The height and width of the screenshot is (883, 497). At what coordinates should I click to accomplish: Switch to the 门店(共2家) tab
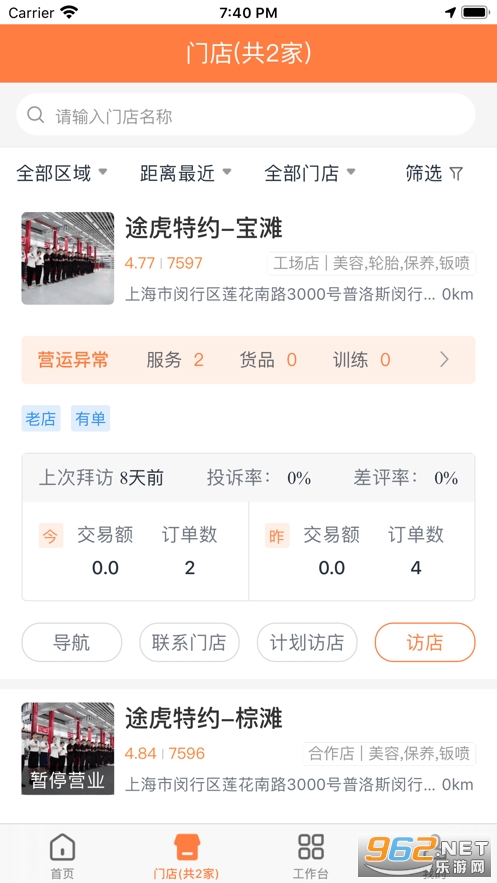tap(186, 856)
